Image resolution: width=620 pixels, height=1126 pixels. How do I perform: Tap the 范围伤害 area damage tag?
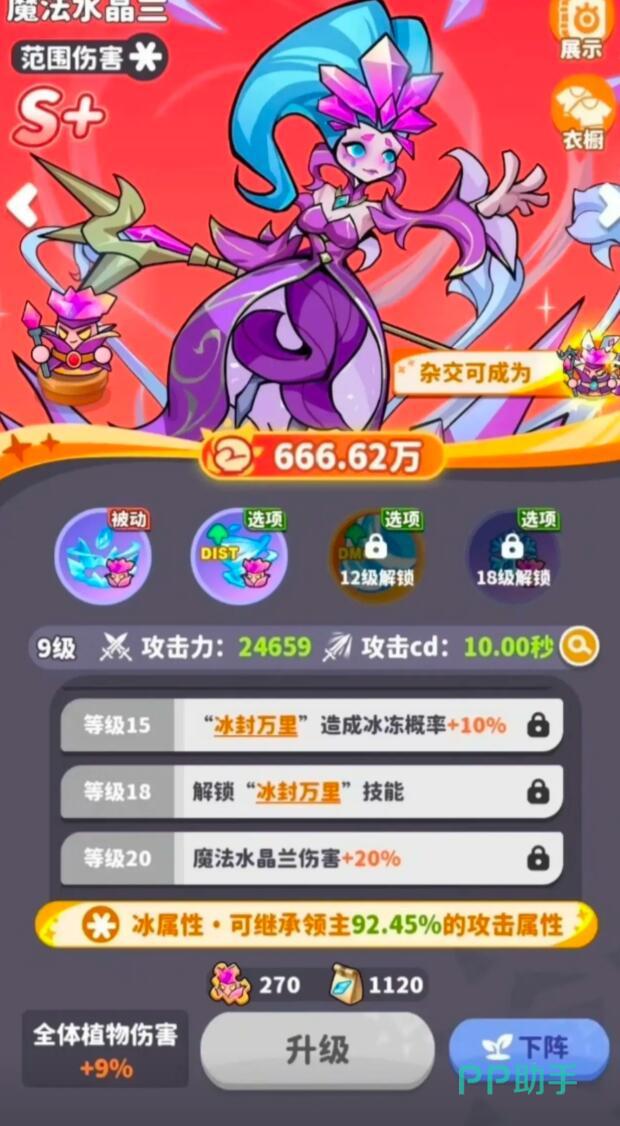(x=88, y=58)
